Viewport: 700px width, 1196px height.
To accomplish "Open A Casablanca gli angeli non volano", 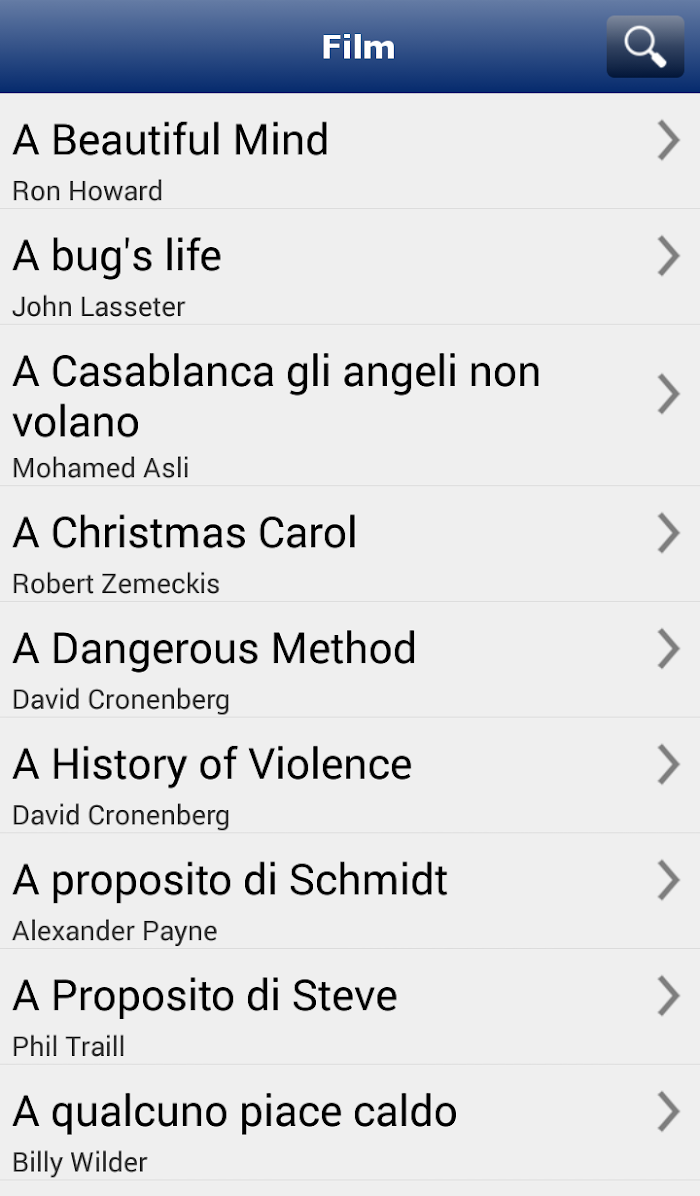I will click(x=350, y=405).
